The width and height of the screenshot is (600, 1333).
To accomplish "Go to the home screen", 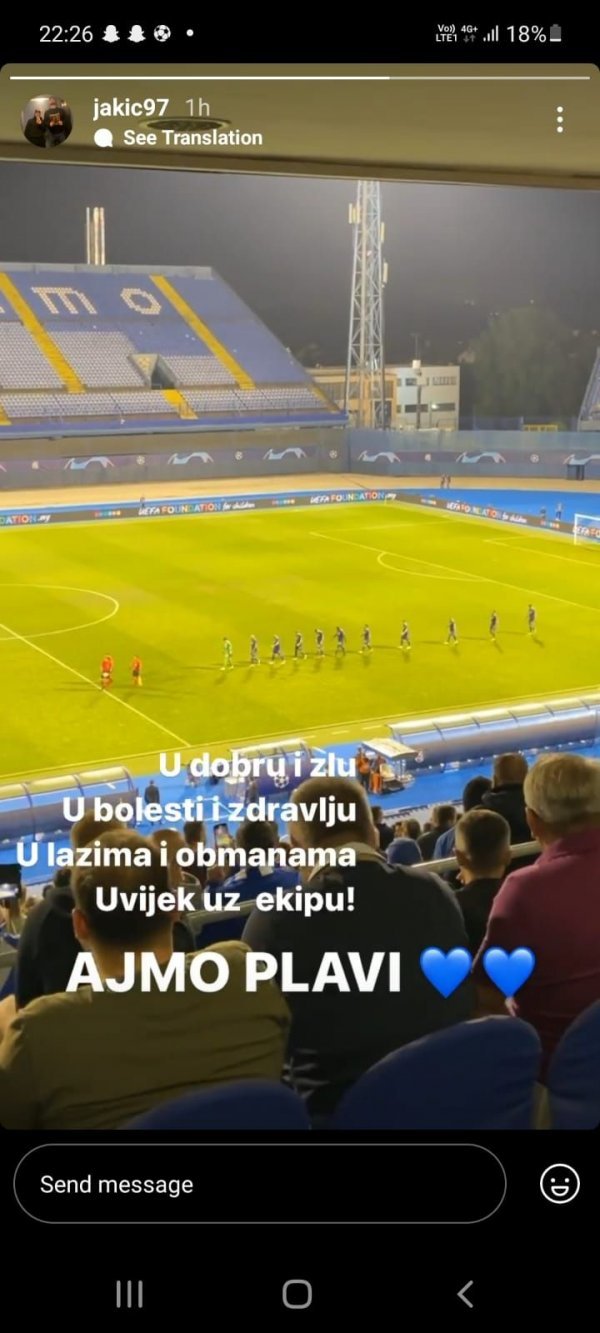I will (297, 1294).
